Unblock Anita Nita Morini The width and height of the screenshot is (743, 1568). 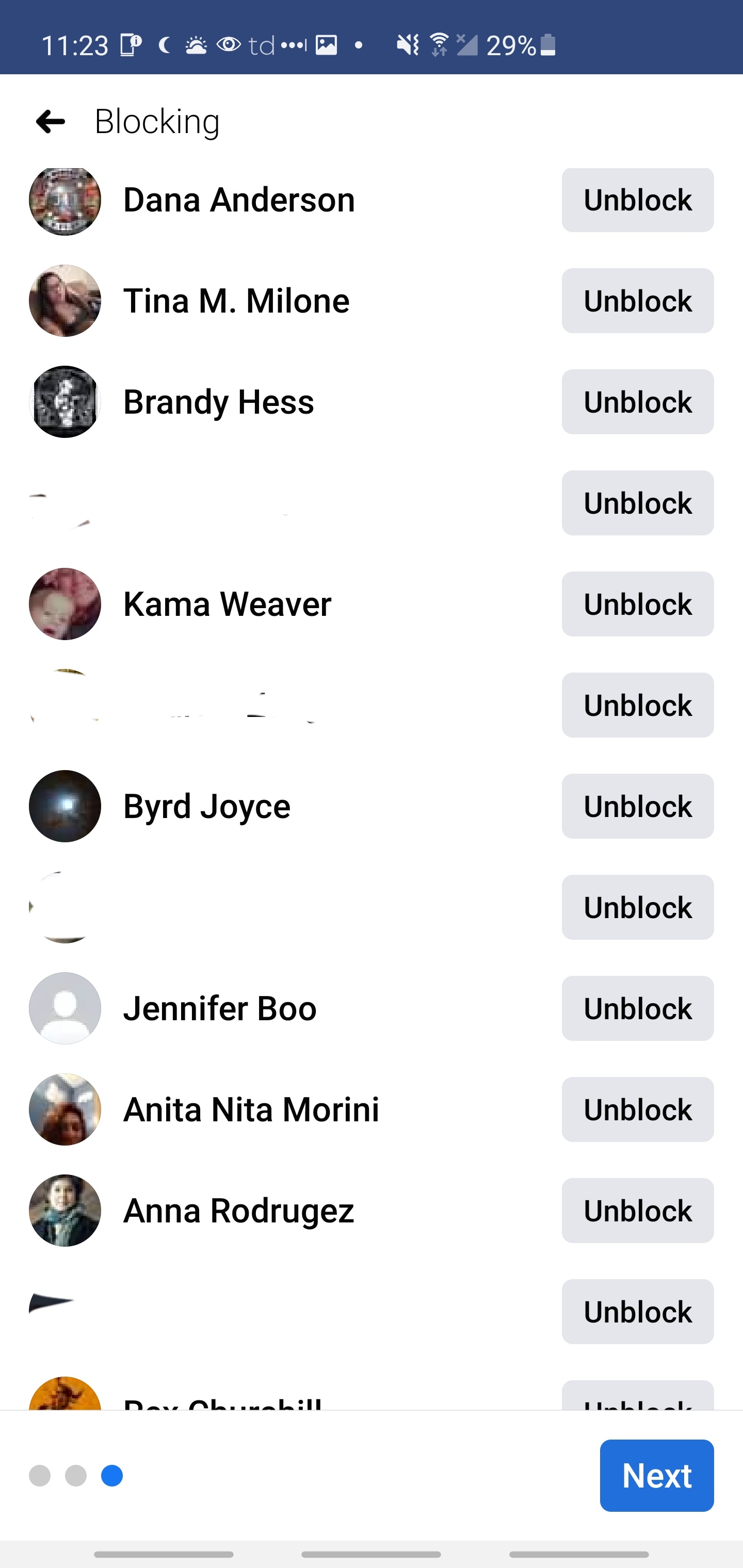point(637,1109)
